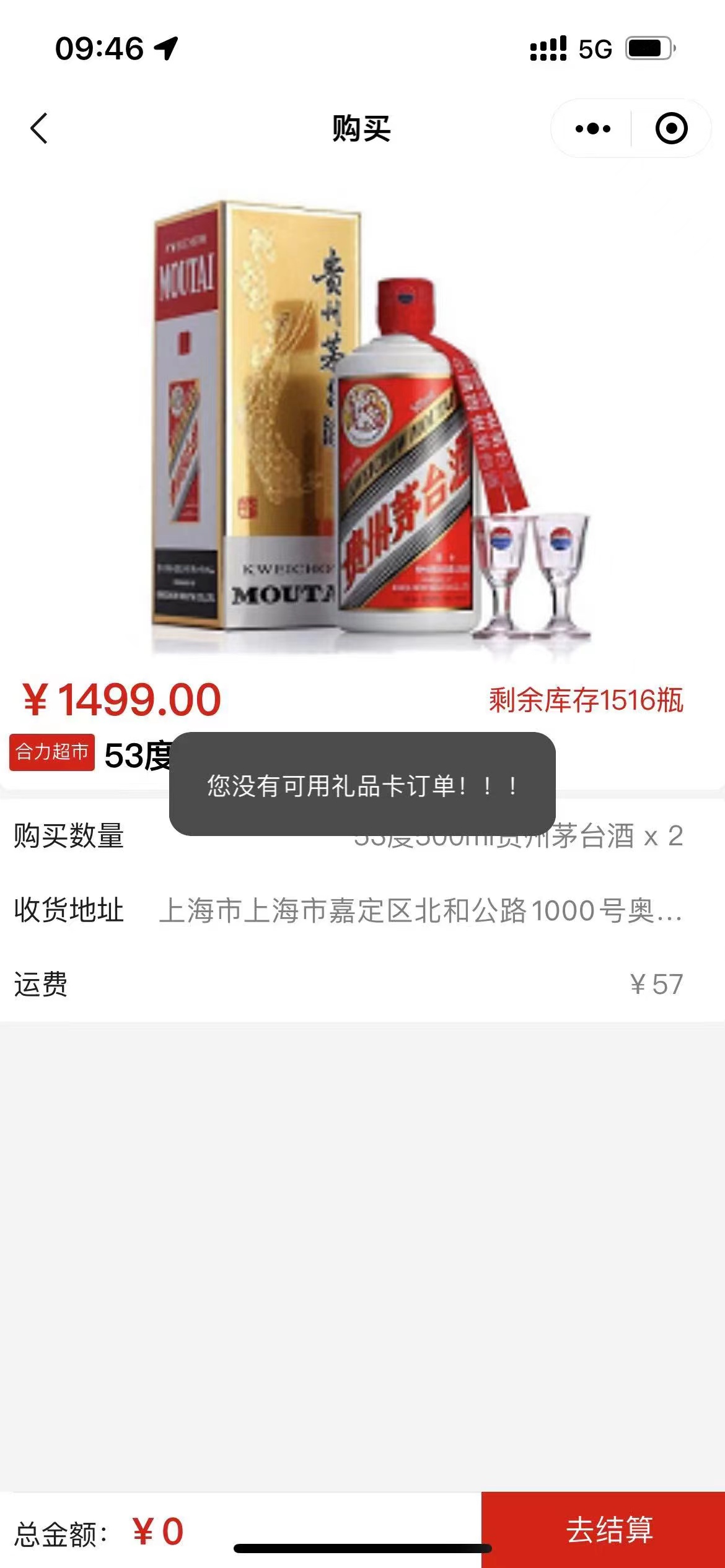Open the 收货地址 delivery address row

pyautogui.click(x=362, y=910)
